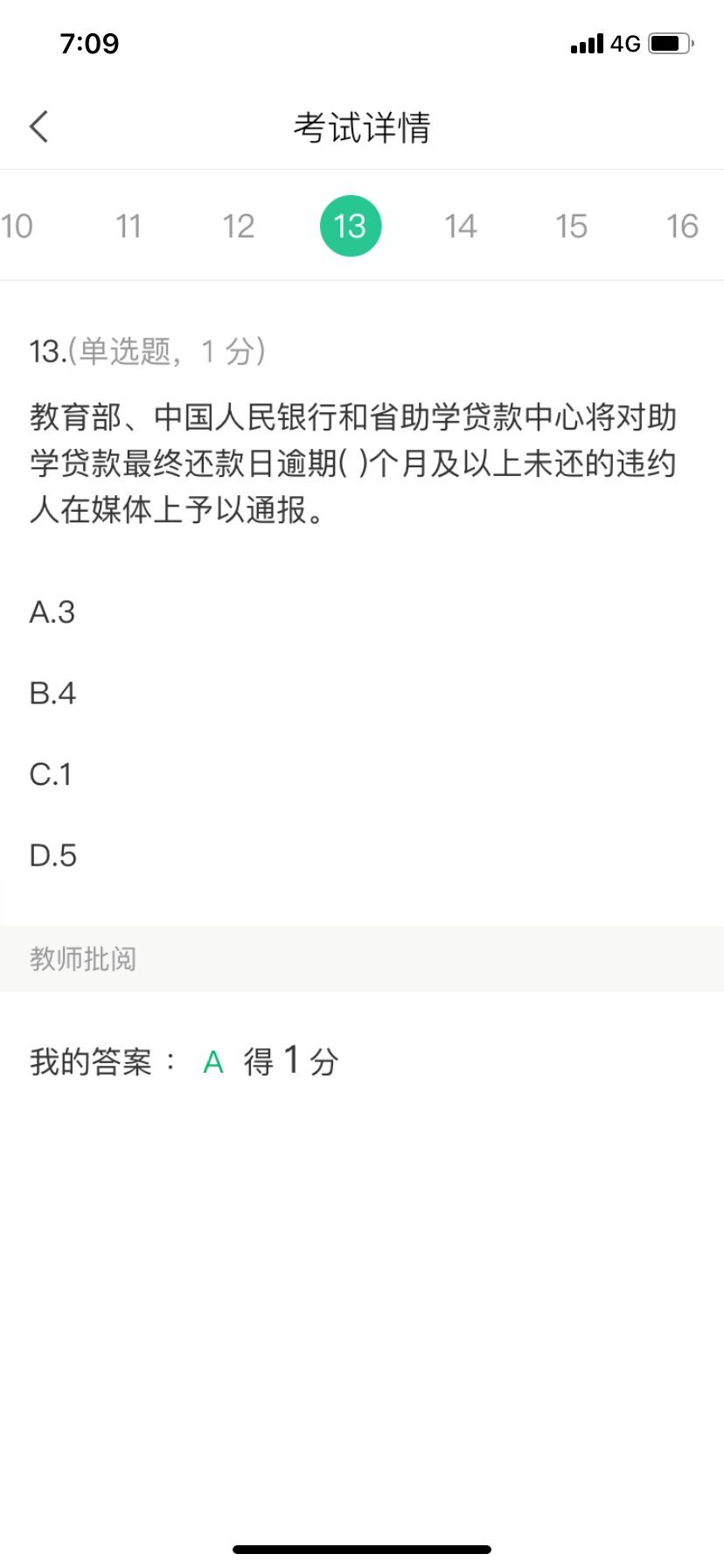Image resolution: width=724 pixels, height=1568 pixels.
Task: Open question 14
Action: [461, 227]
